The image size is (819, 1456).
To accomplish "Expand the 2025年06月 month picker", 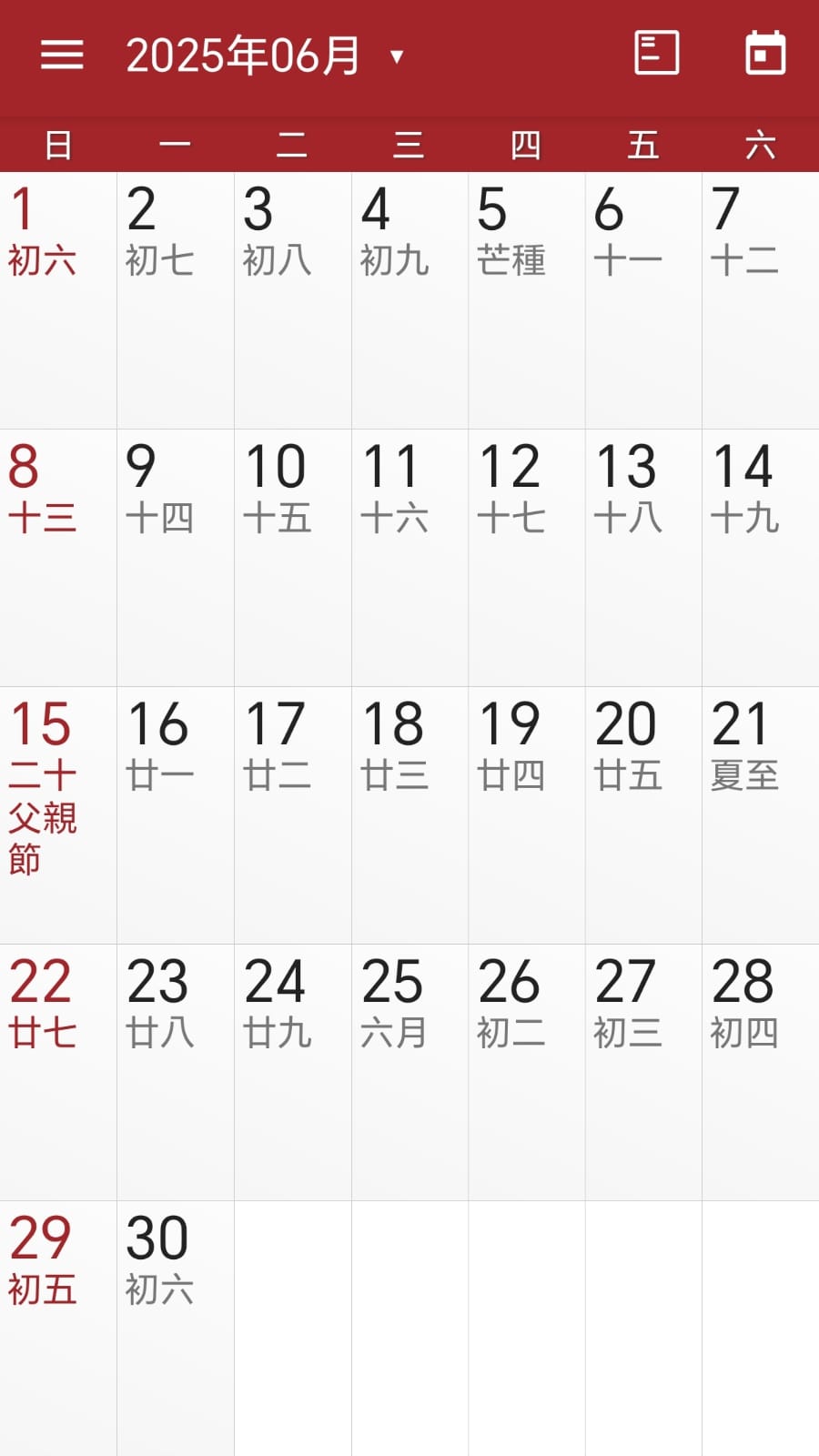I will click(264, 56).
